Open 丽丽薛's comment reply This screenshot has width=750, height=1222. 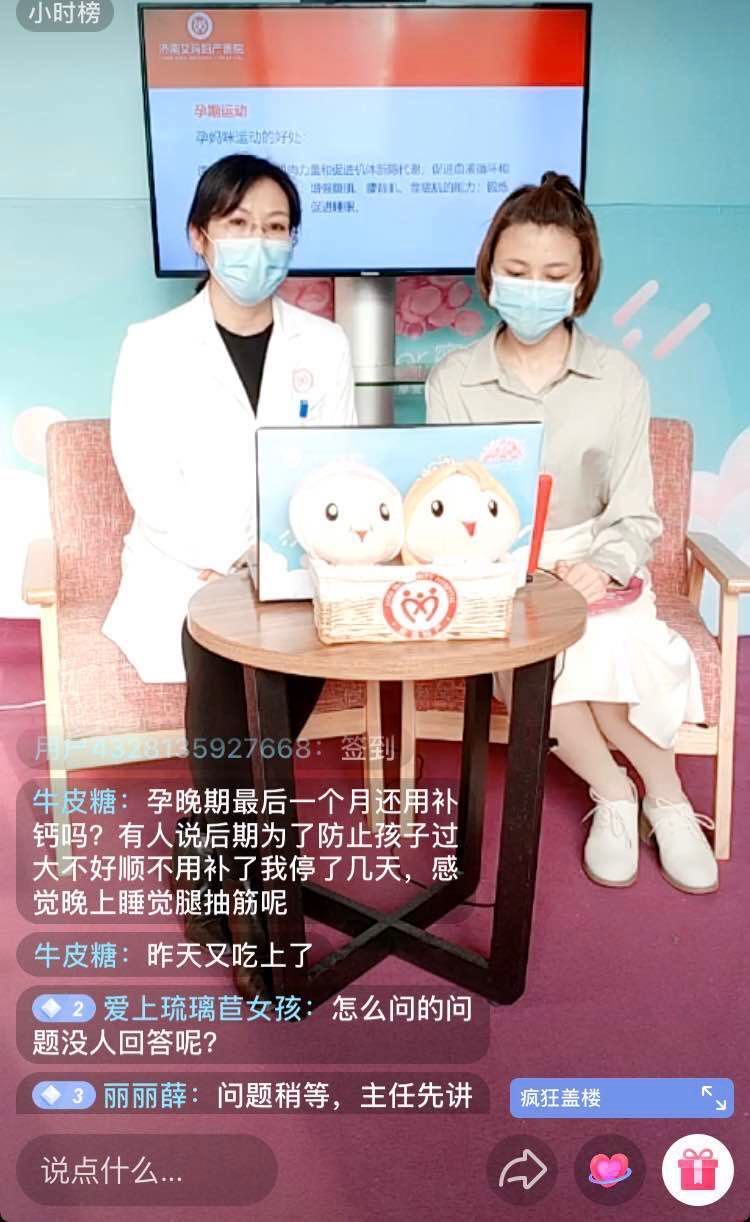pyautogui.click(x=252, y=1094)
